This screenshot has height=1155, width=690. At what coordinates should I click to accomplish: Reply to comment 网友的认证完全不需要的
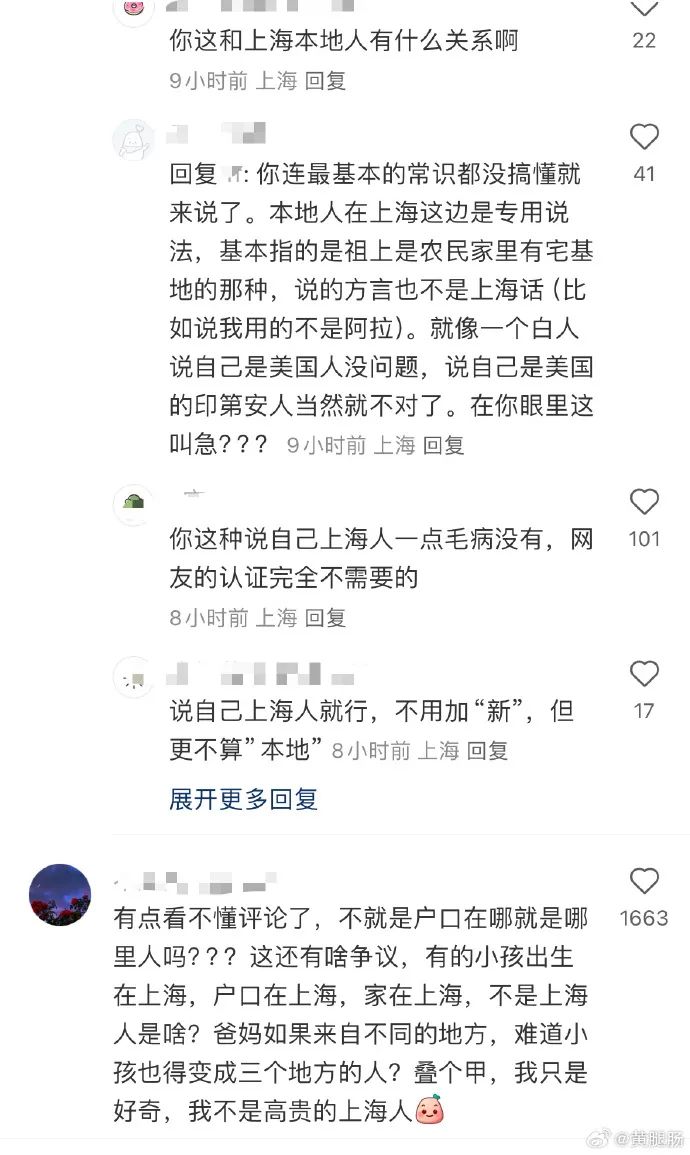click(325, 618)
